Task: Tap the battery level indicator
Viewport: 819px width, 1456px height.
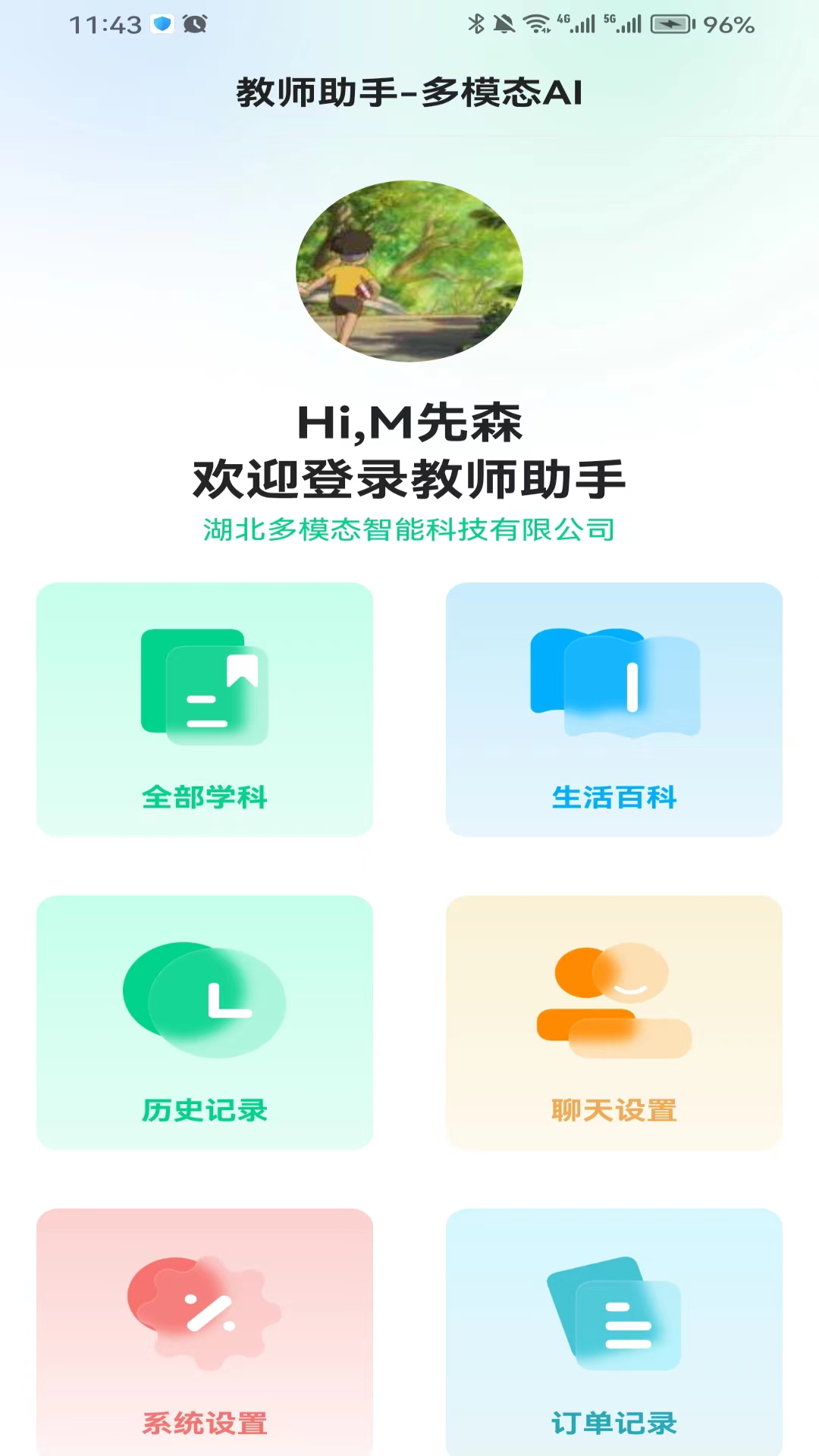Action: (x=670, y=24)
